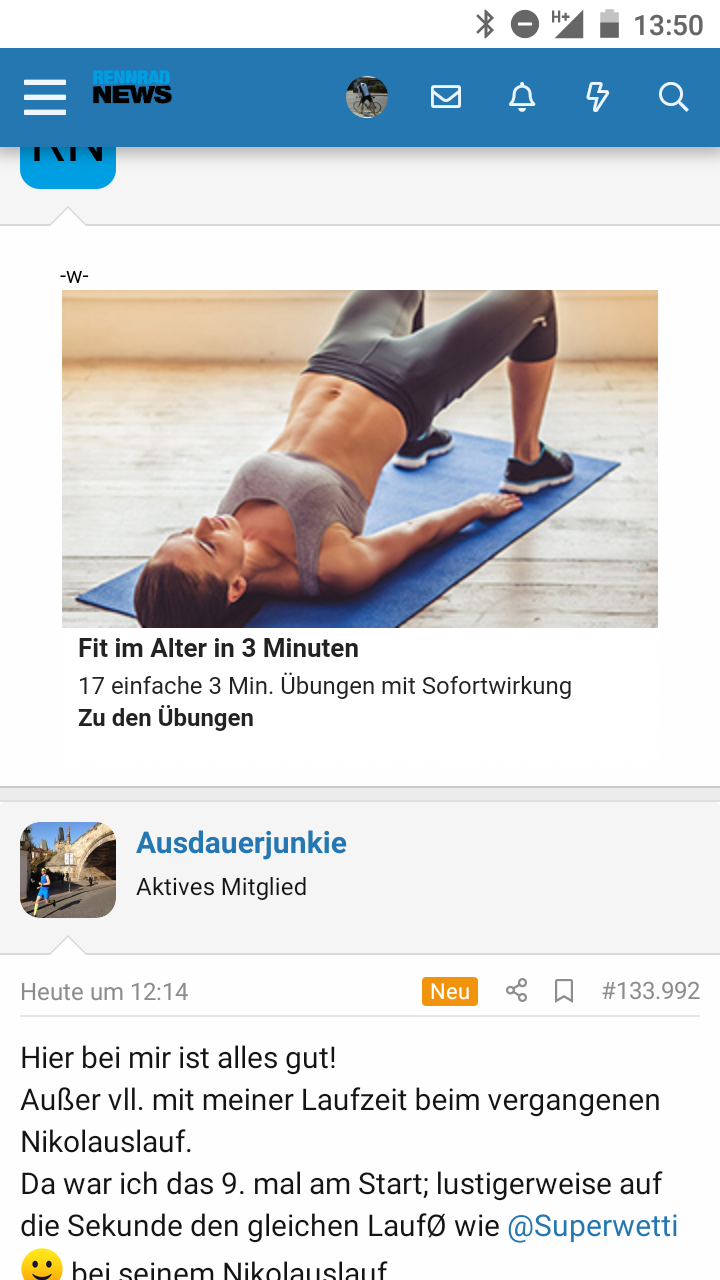Open the hamburger navigation menu
This screenshot has height=1280, width=720.
[45, 97]
